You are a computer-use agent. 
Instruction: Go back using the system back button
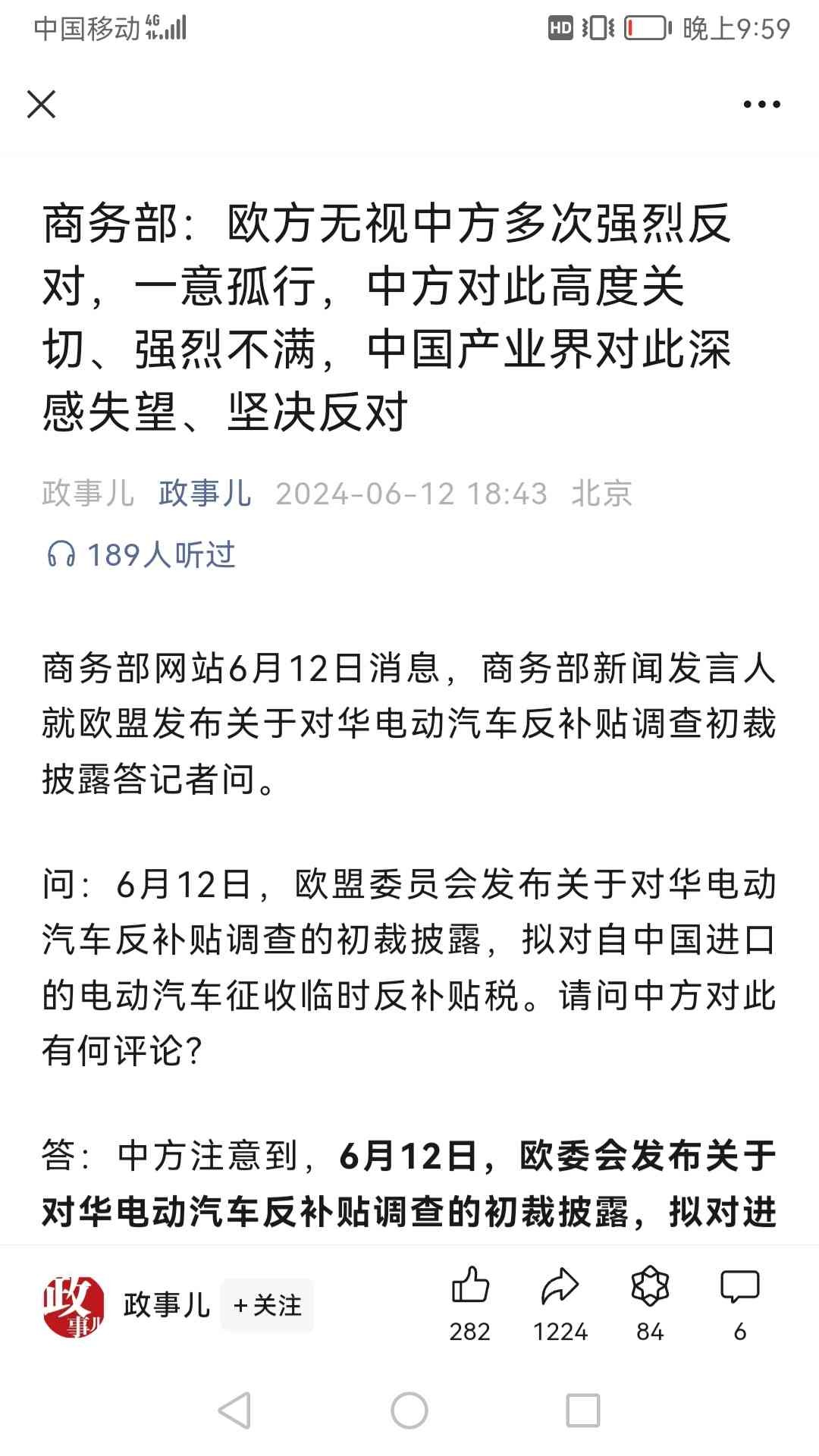coord(234,1410)
